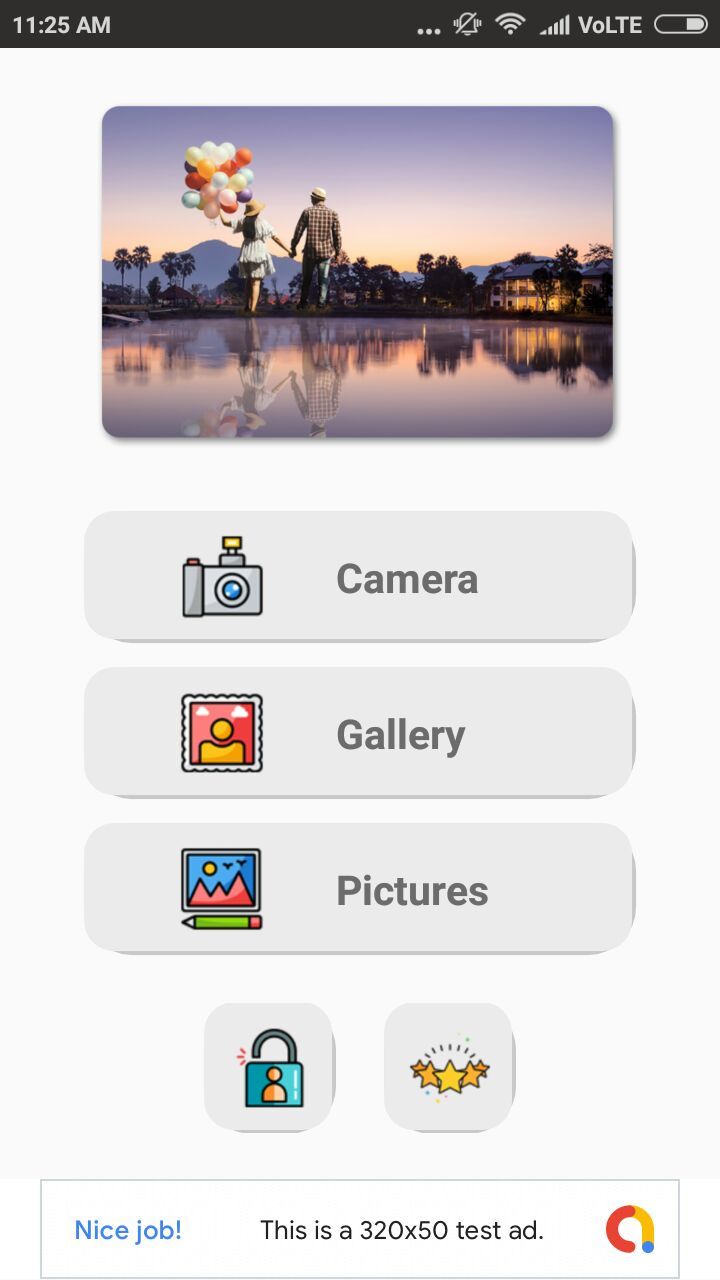
Task: Open the Pictures section
Action: click(x=359, y=888)
